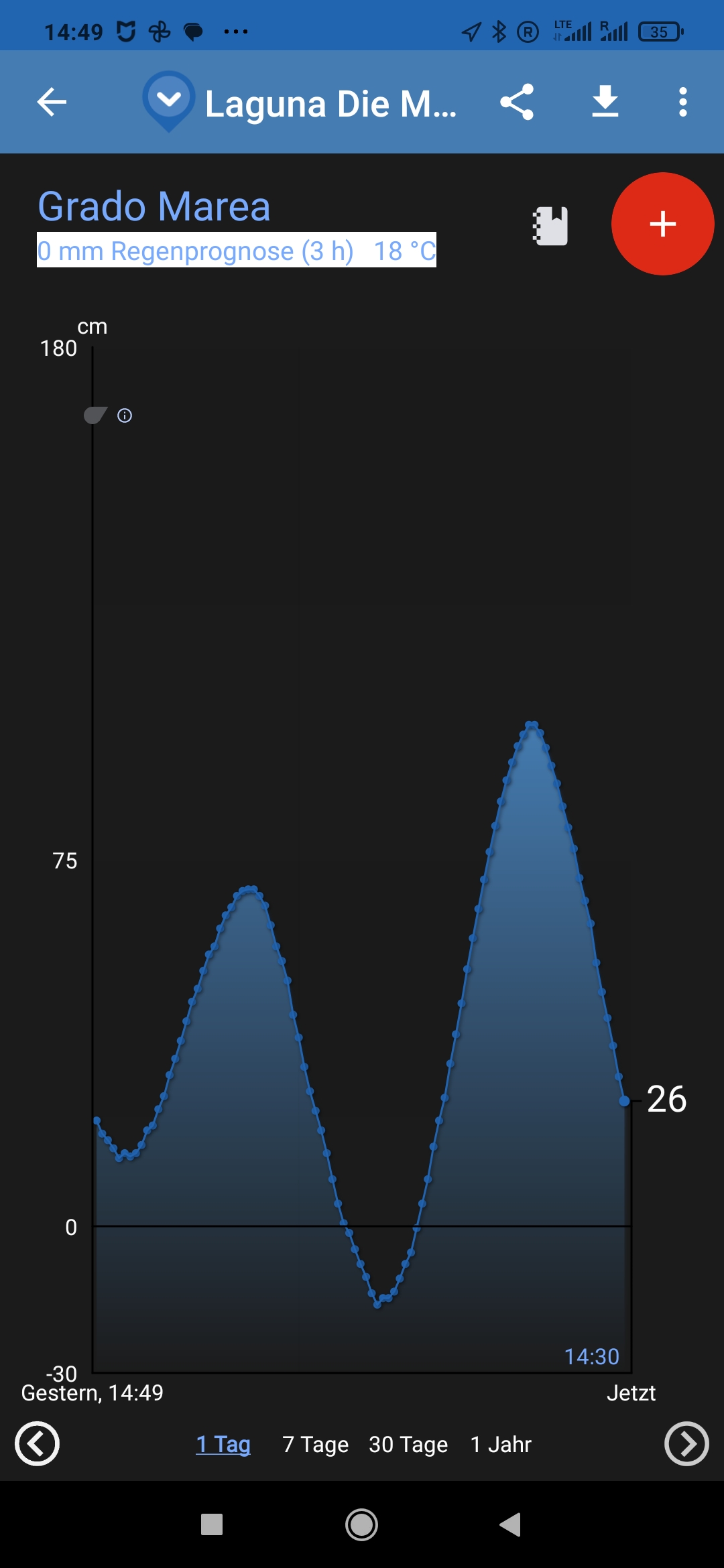Image resolution: width=724 pixels, height=1568 pixels.
Task: Tap the red plus floating button
Action: [x=662, y=224]
